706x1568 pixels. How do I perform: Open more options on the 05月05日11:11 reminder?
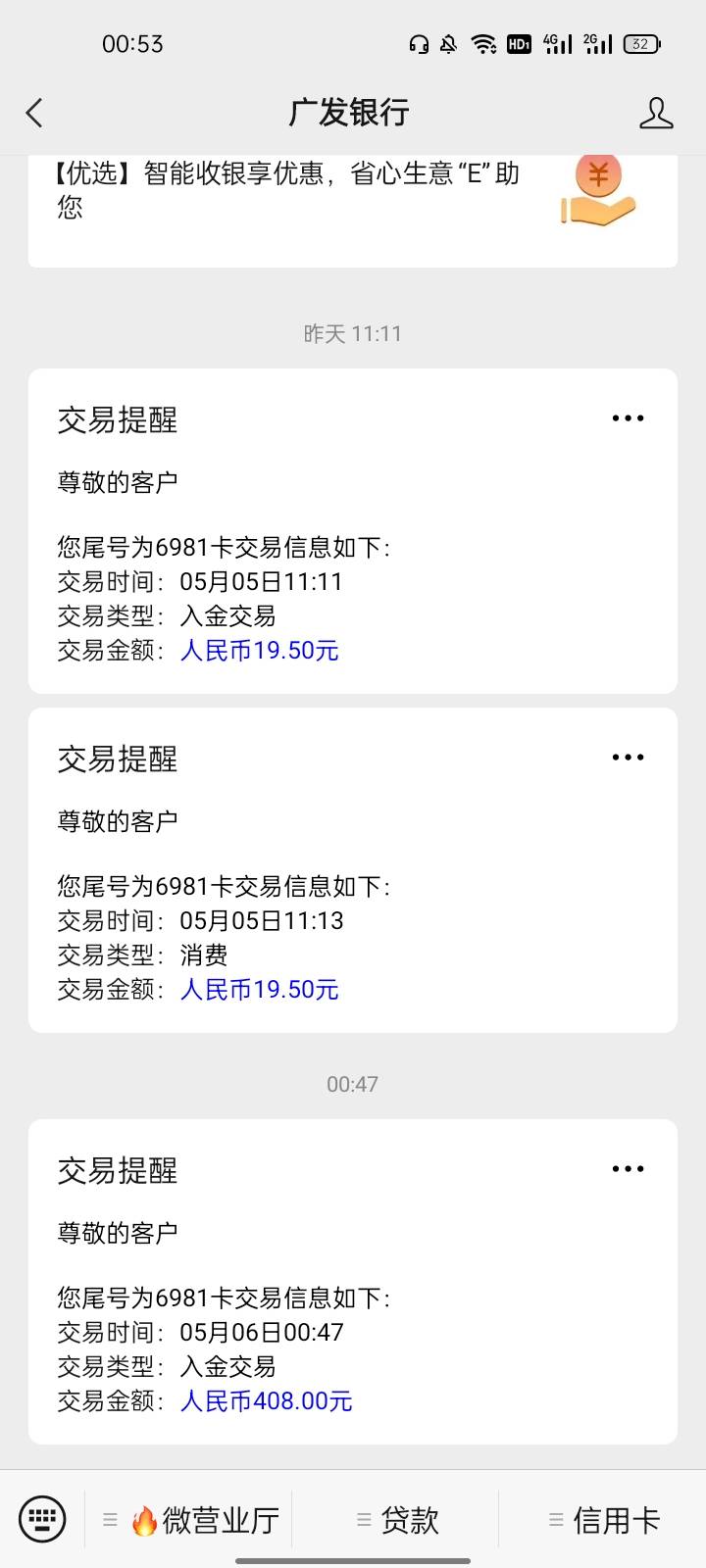point(628,418)
